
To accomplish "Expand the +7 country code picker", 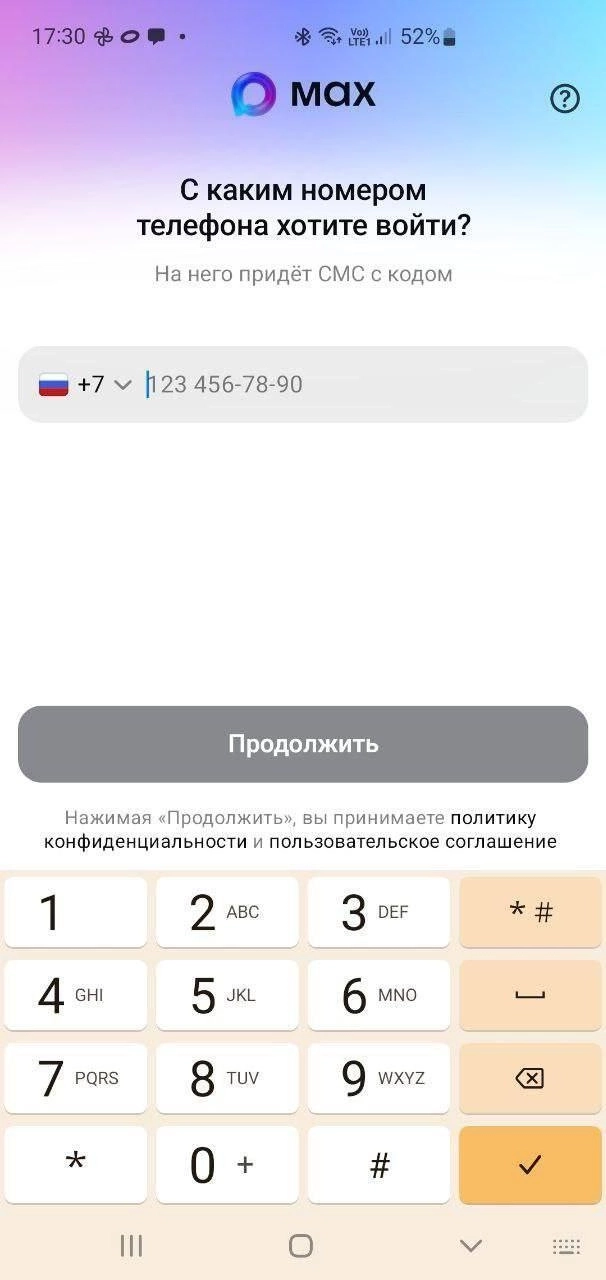I will 86,385.
